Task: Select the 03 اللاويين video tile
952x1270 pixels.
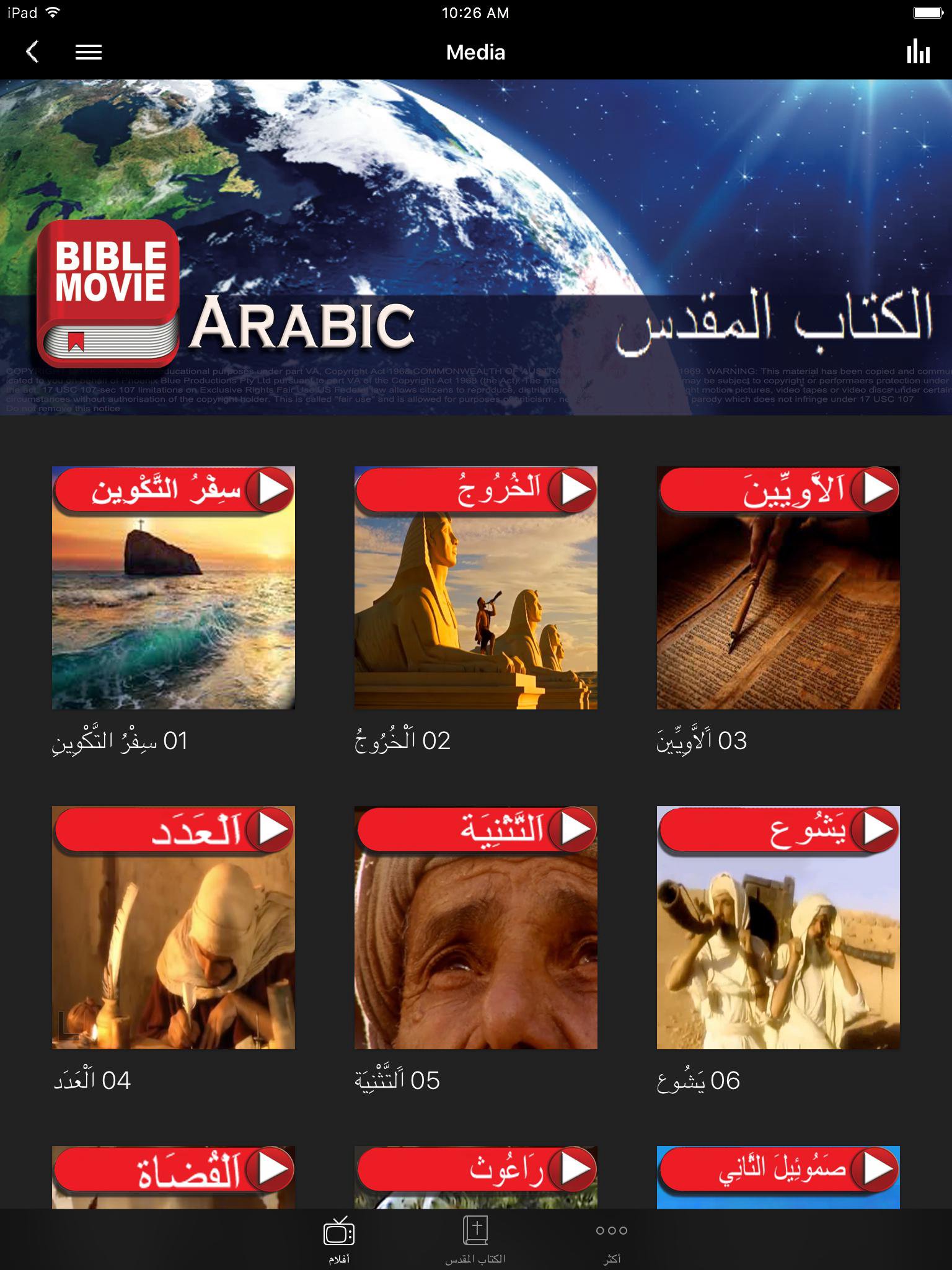Action: (x=778, y=587)
